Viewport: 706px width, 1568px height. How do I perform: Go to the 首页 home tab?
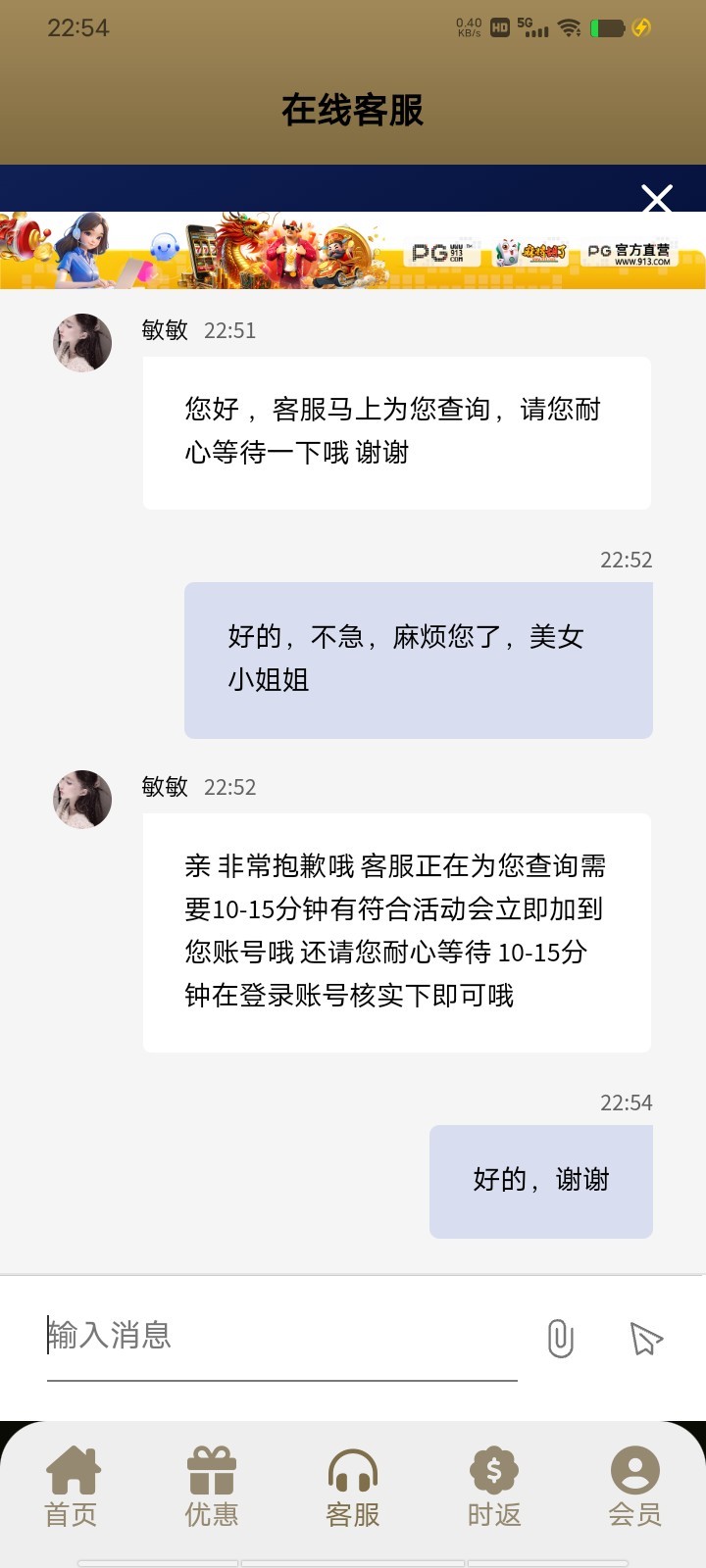click(72, 1486)
